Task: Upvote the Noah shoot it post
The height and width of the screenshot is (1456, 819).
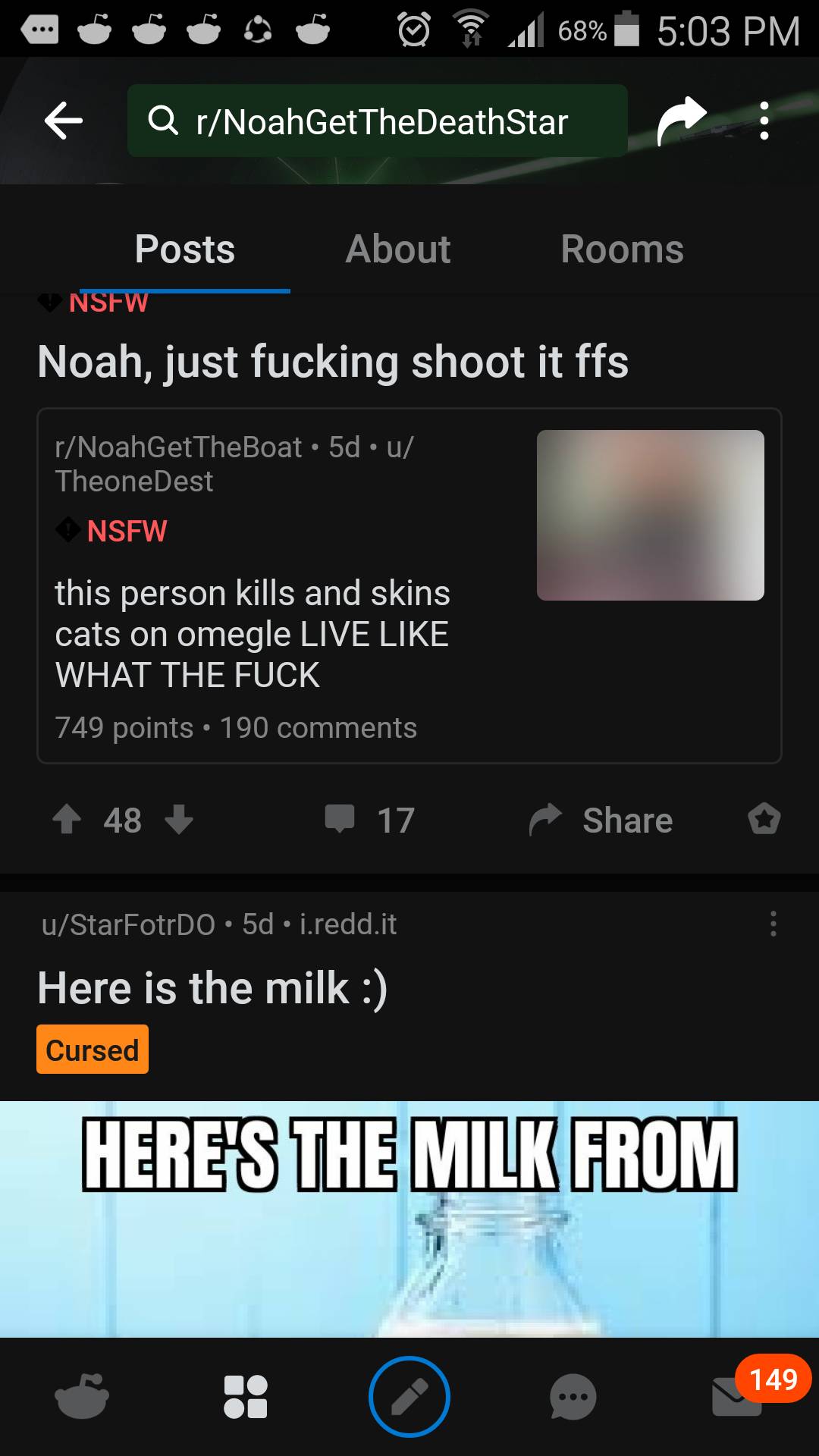Action: pos(67,820)
